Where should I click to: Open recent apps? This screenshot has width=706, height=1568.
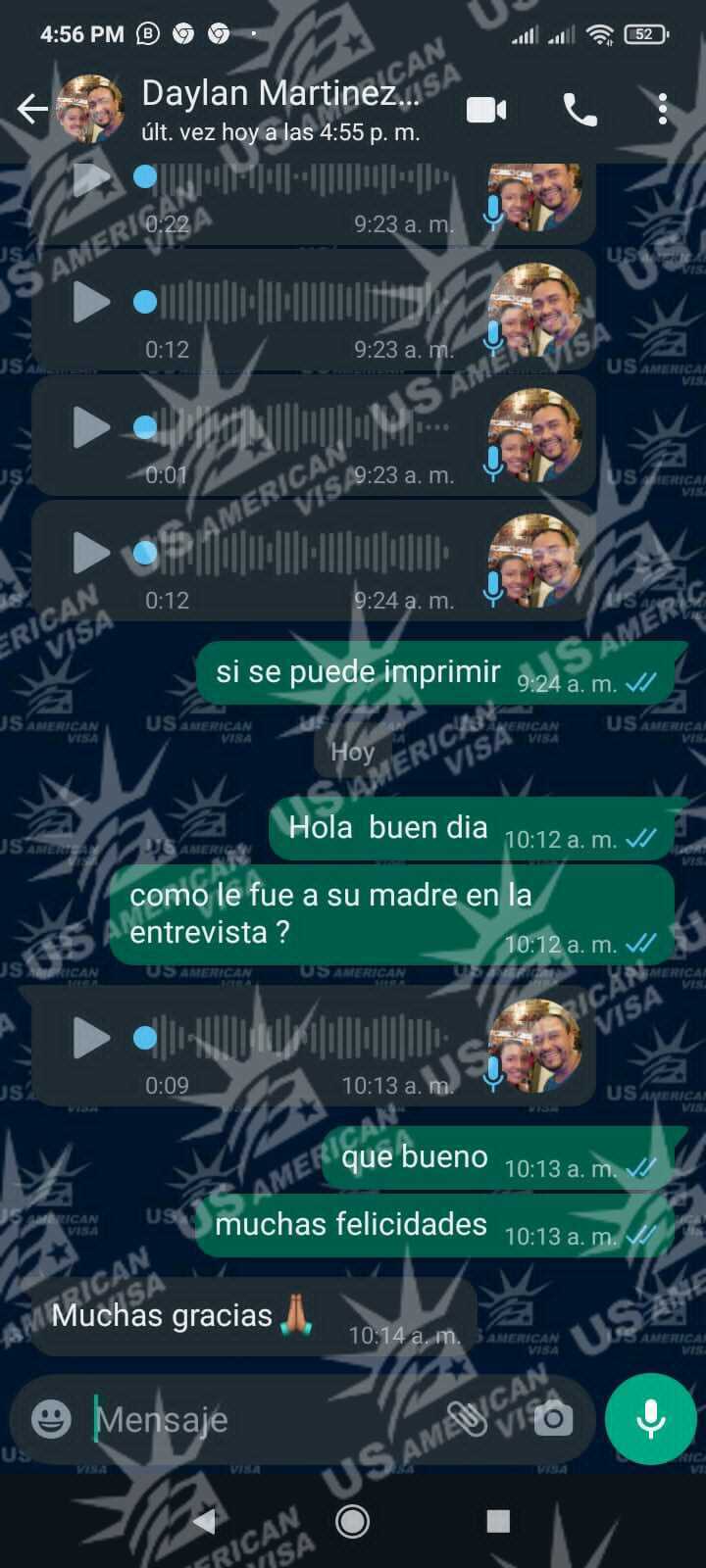click(498, 1521)
